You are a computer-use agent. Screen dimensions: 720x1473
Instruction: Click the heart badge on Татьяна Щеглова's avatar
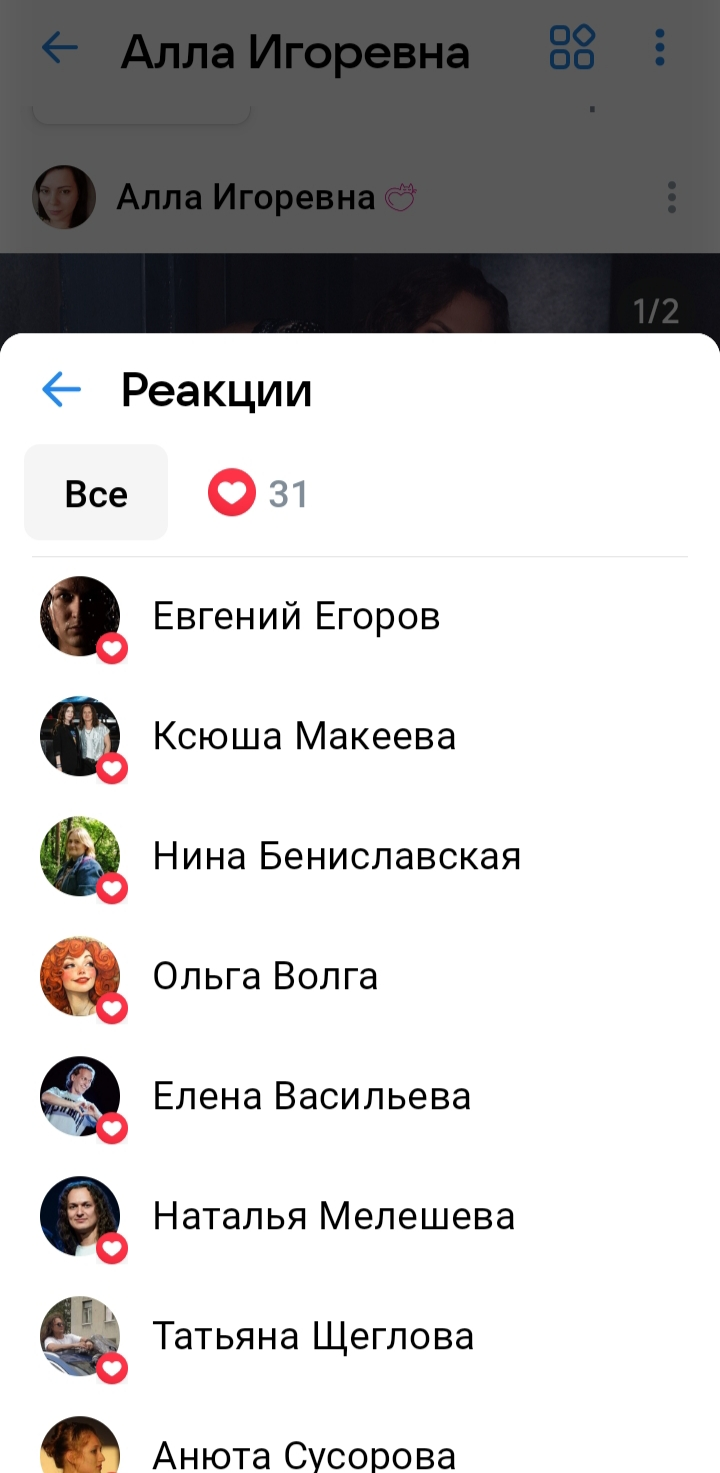[x=113, y=1368]
